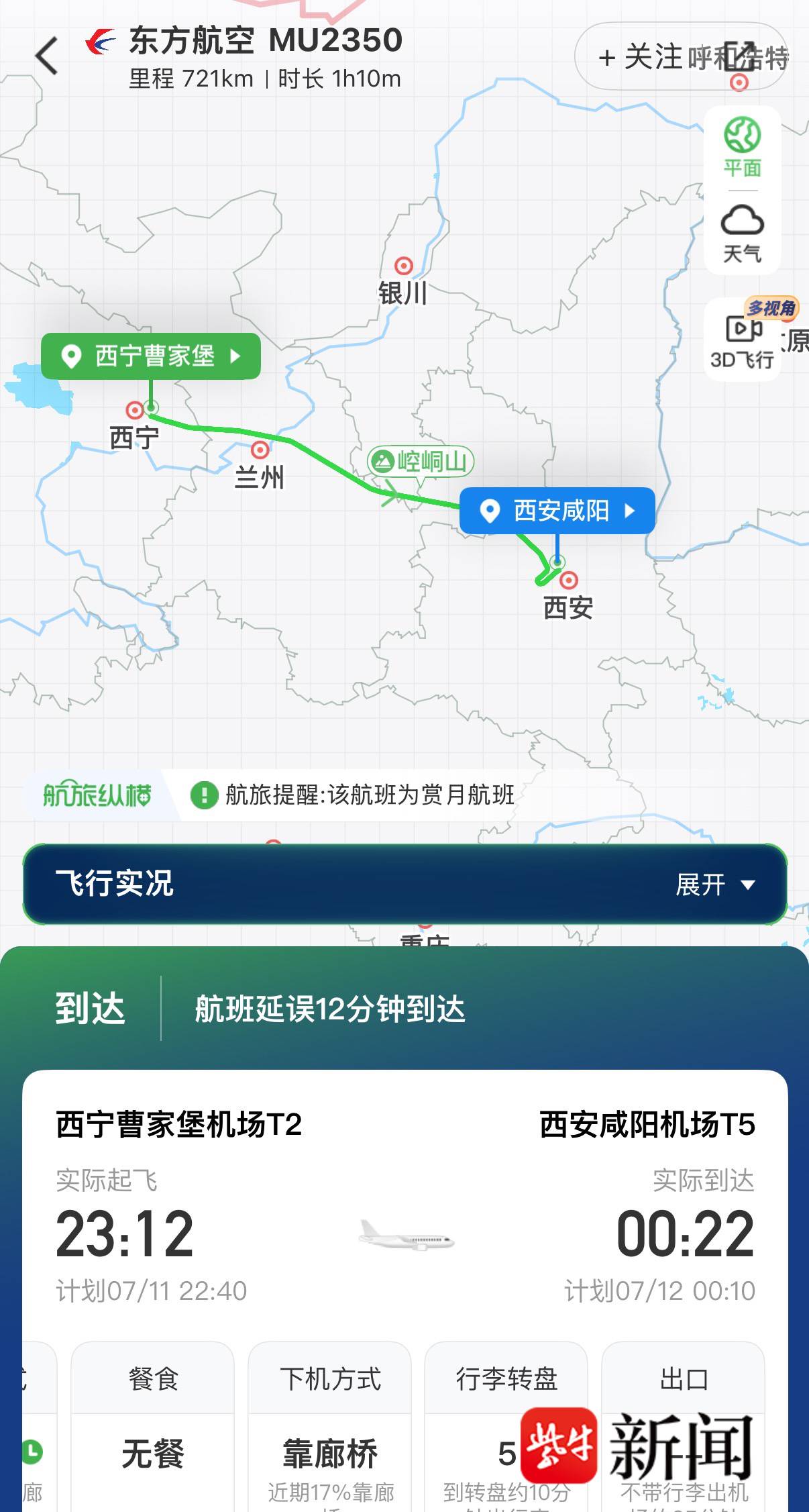Tap the 崆峒山 landmark marker

[421, 462]
